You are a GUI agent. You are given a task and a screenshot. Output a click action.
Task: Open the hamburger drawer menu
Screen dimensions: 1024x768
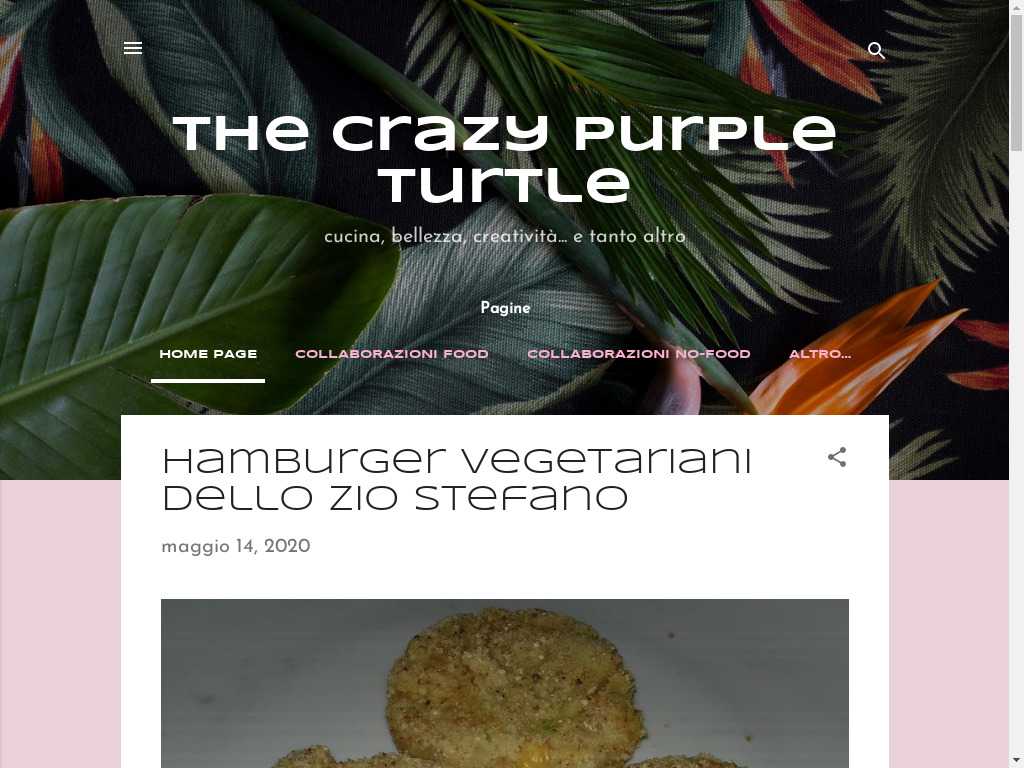pyautogui.click(x=133, y=48)
